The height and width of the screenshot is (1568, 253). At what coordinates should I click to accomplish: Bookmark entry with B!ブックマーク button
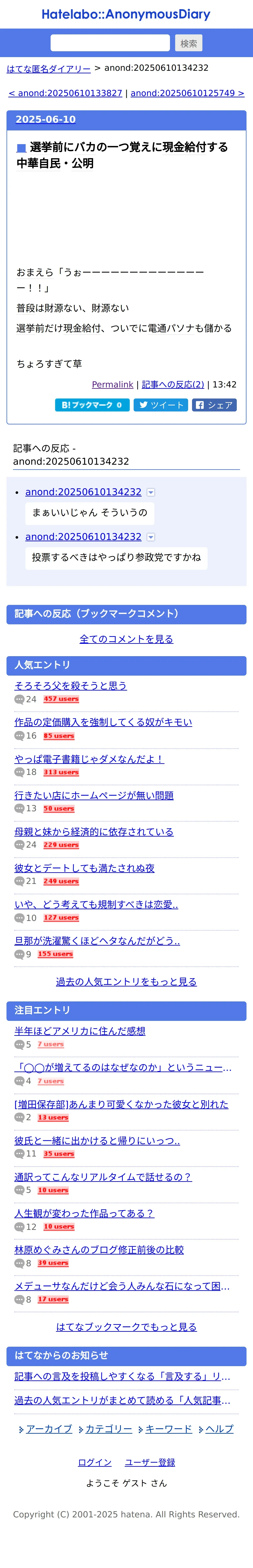pos(92,405)
